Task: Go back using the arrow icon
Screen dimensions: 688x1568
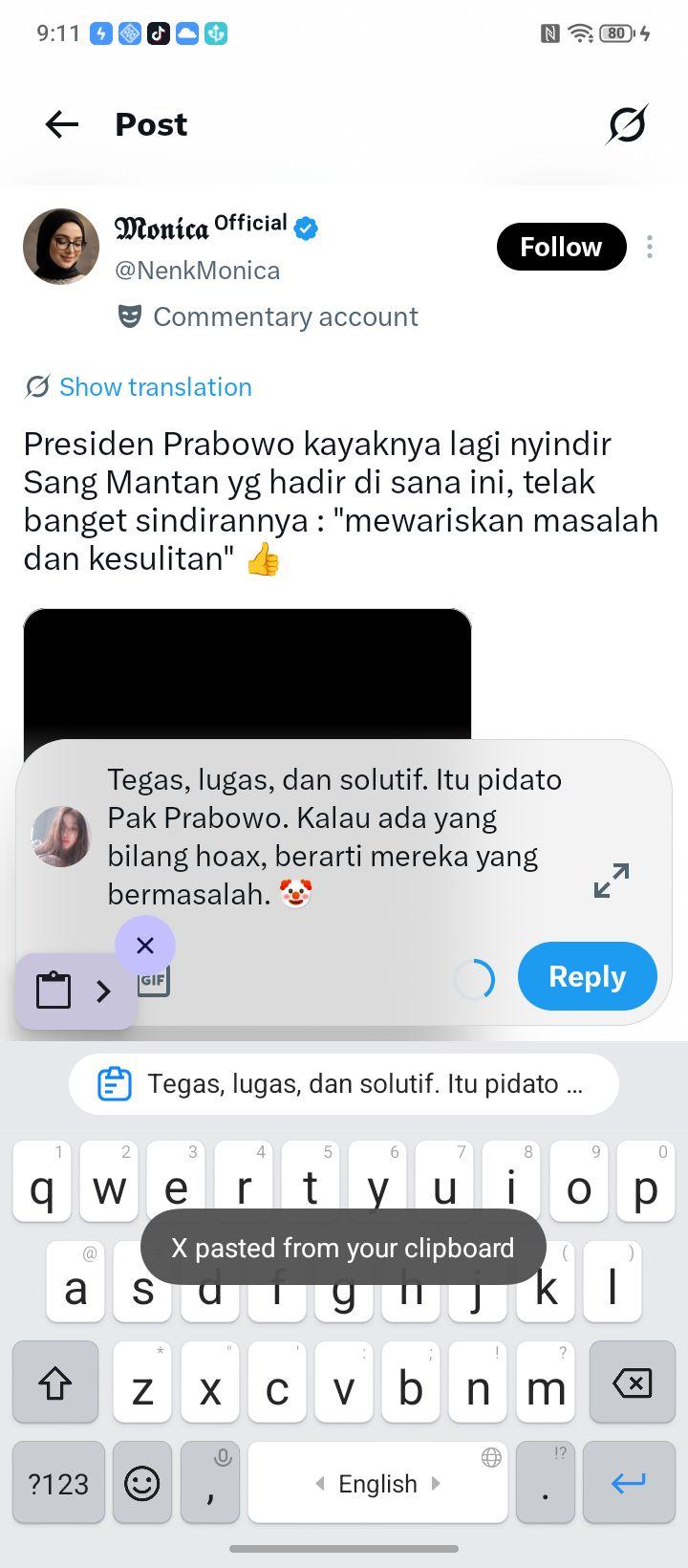Action: (x=61, y=124)
